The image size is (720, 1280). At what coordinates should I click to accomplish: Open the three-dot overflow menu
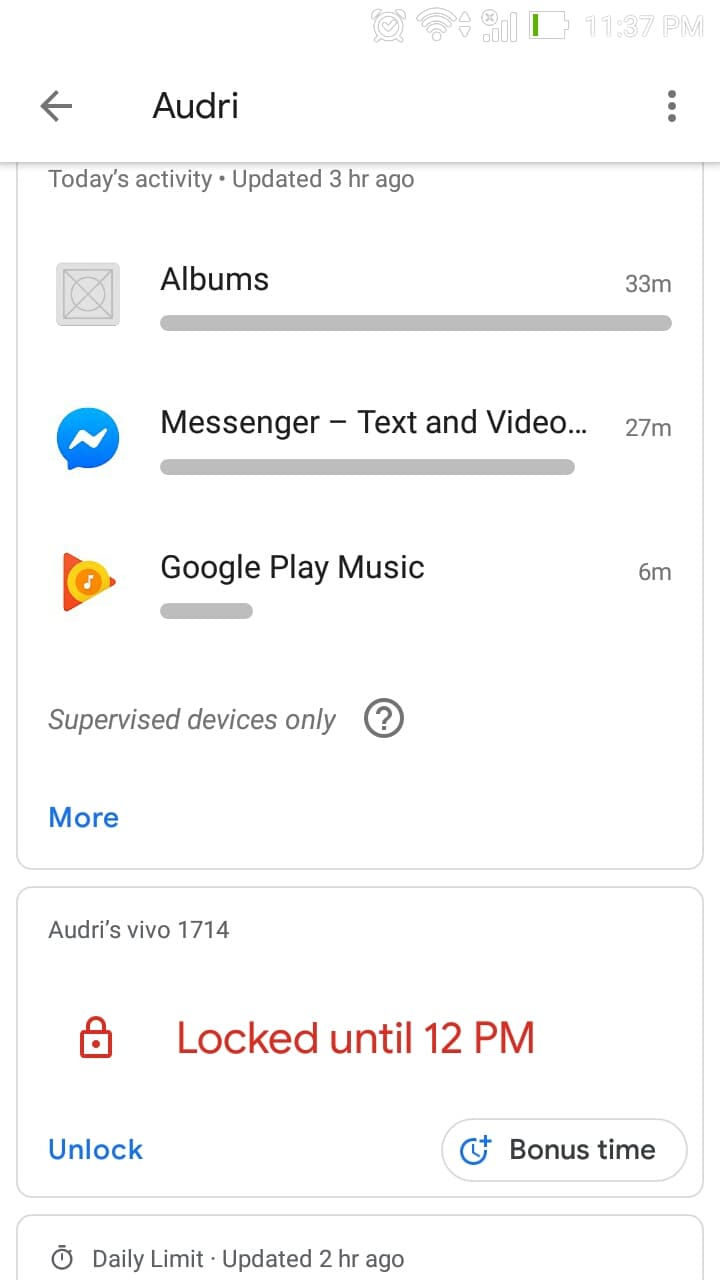pyautogui.click(x=671, y=106)
